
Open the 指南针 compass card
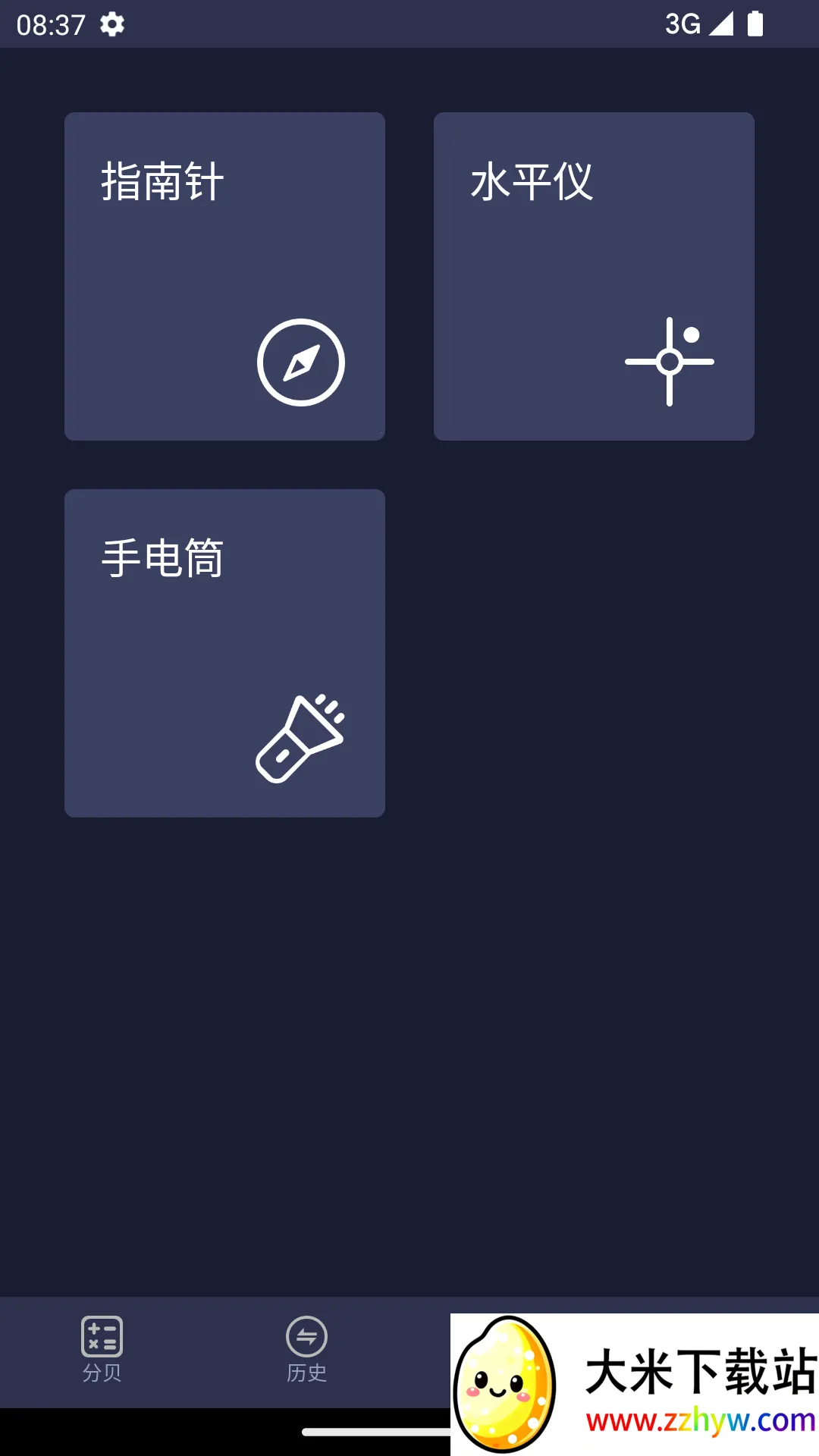[x=224, y=275]
